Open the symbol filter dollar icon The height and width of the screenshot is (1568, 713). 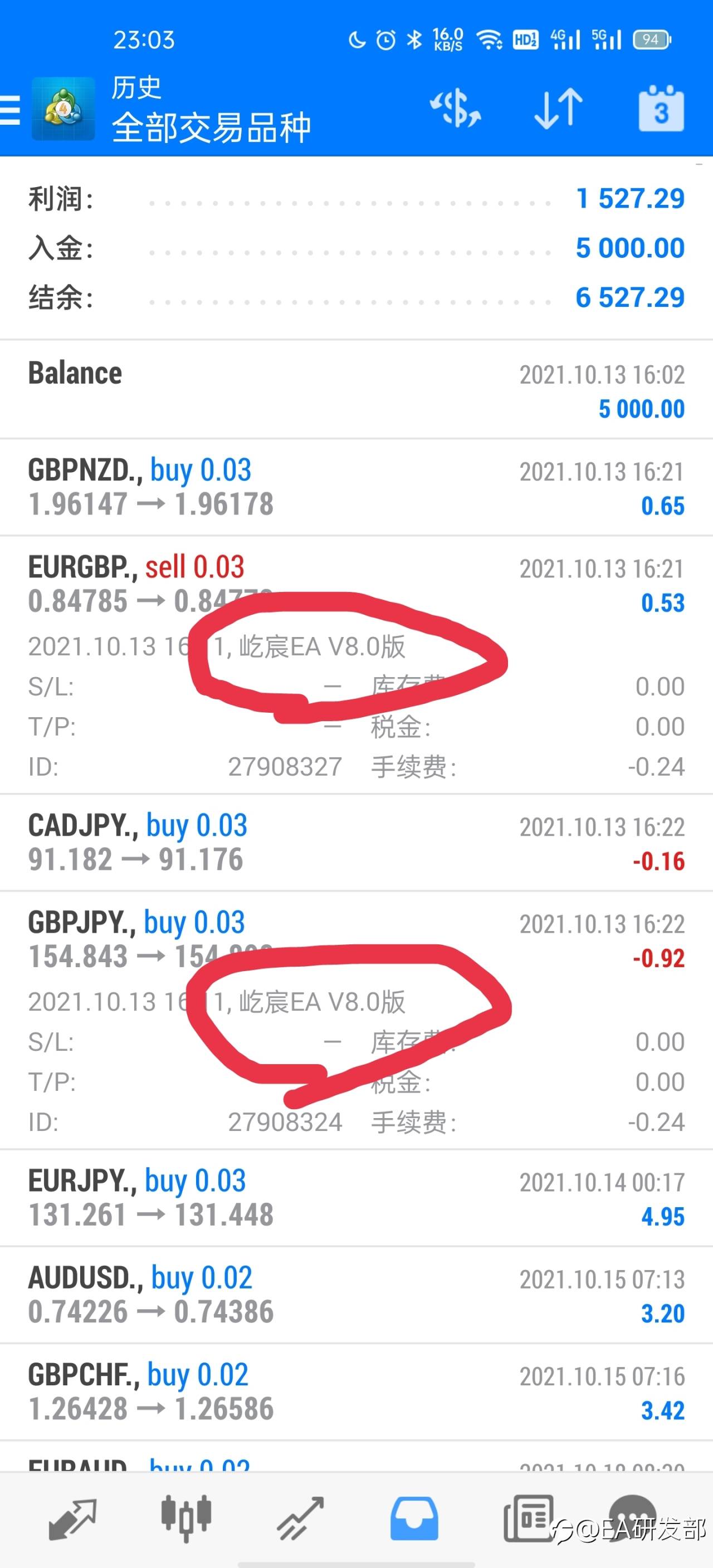pos(456,109)
